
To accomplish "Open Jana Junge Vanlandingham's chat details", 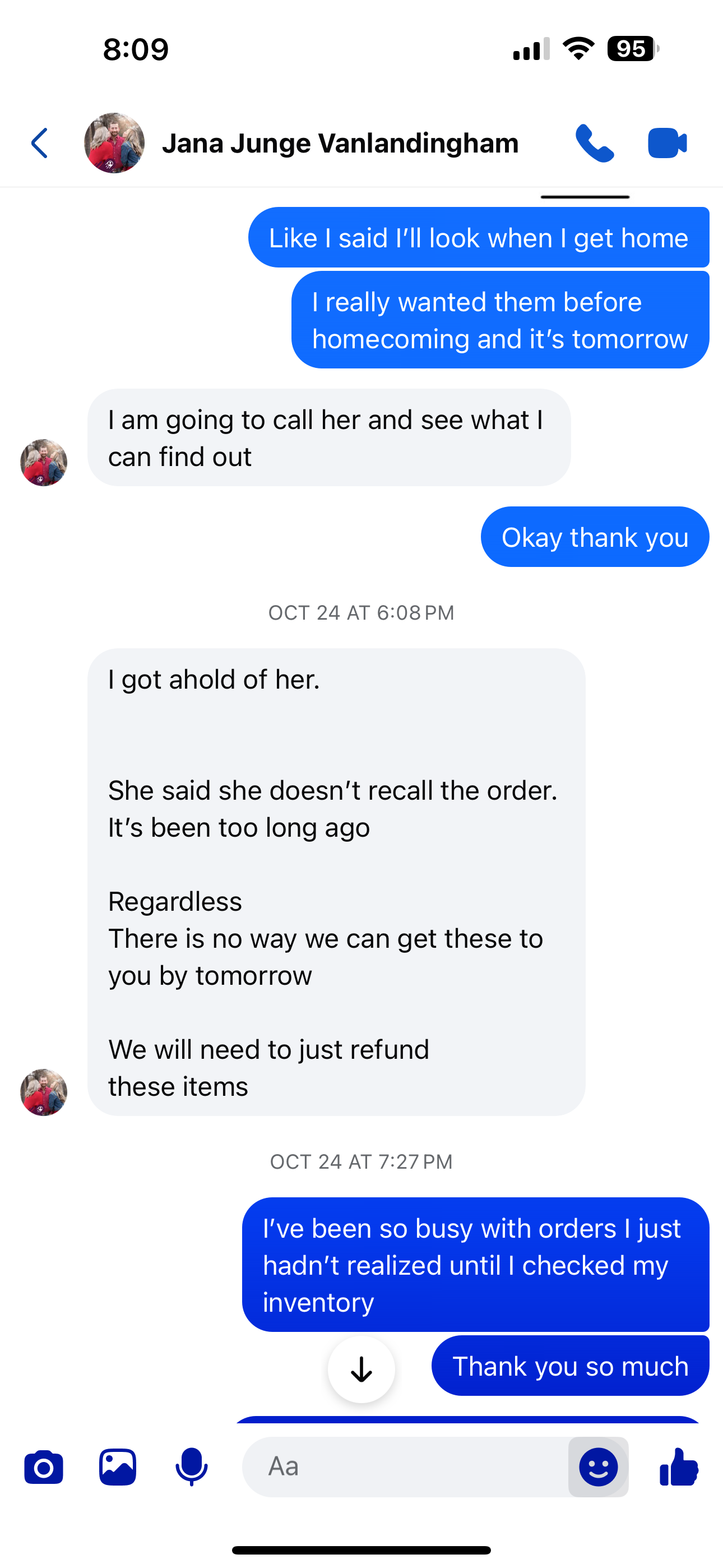I will tap(340, 144).
